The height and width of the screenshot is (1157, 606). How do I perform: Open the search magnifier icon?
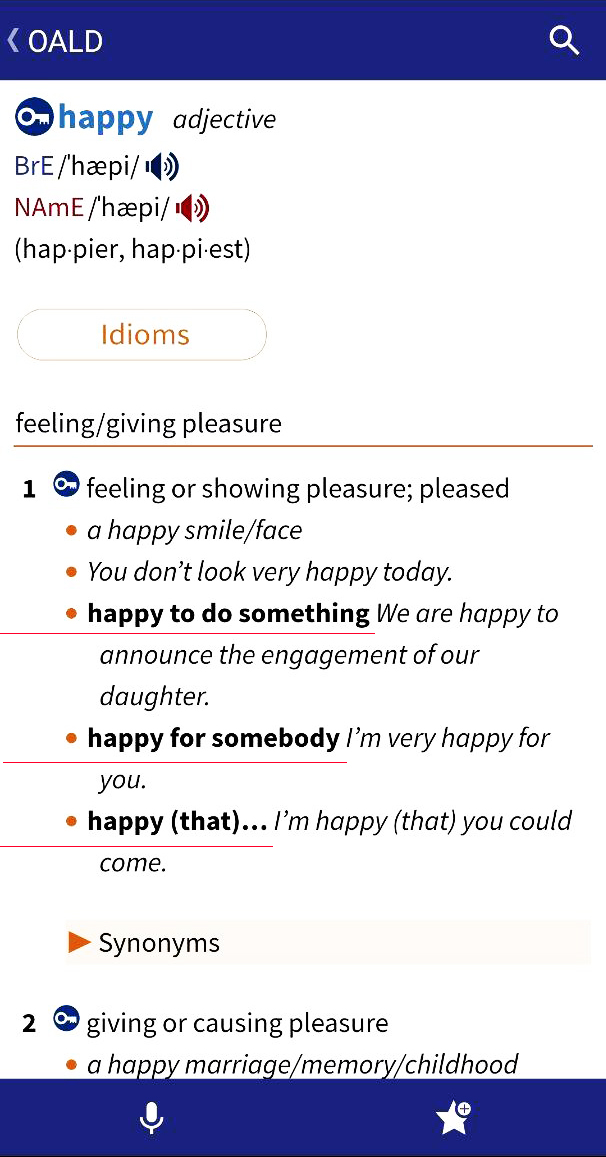click(x=564, y=41)
